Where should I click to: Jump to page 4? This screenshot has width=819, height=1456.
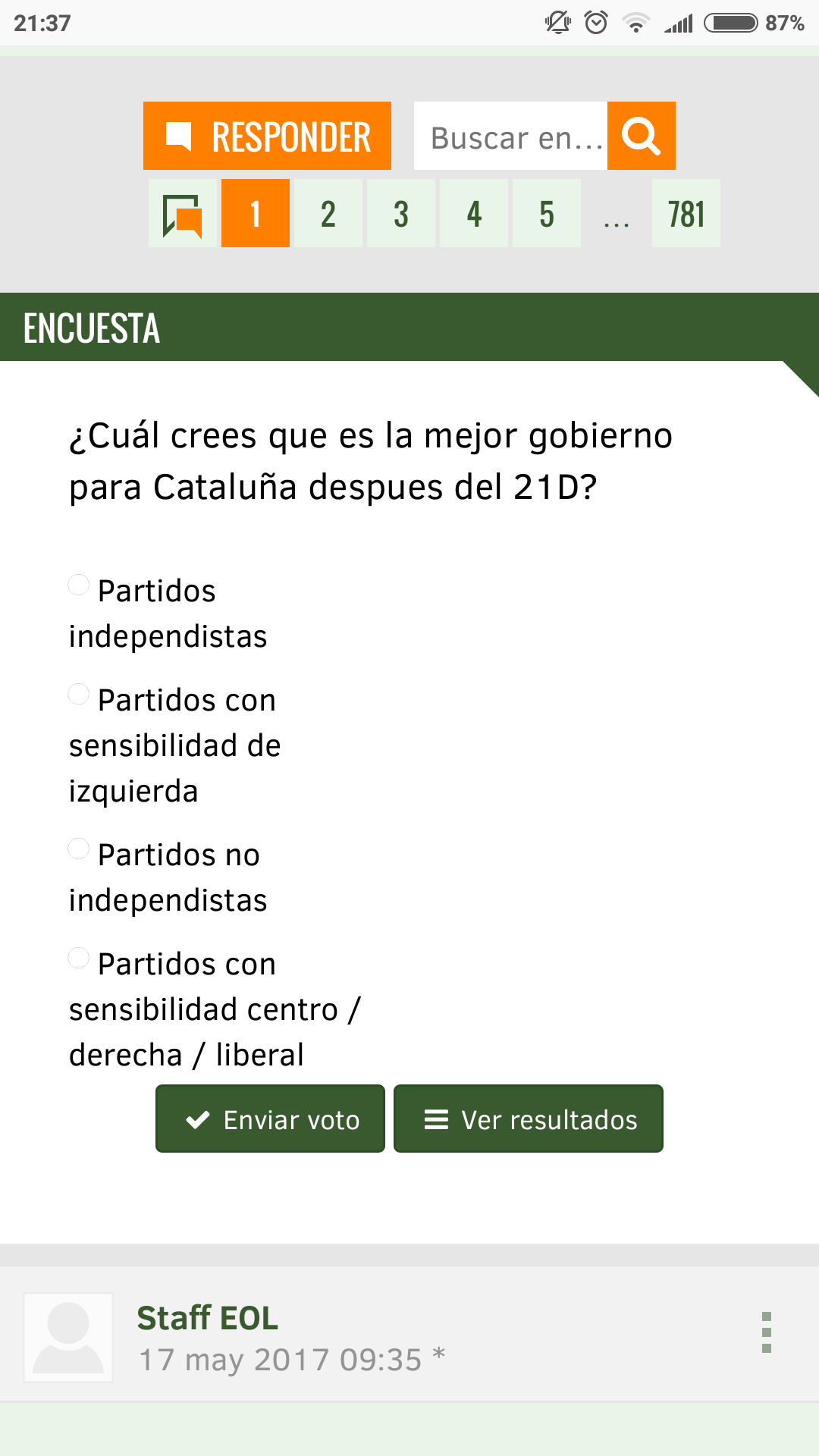(x=473, y=214)
